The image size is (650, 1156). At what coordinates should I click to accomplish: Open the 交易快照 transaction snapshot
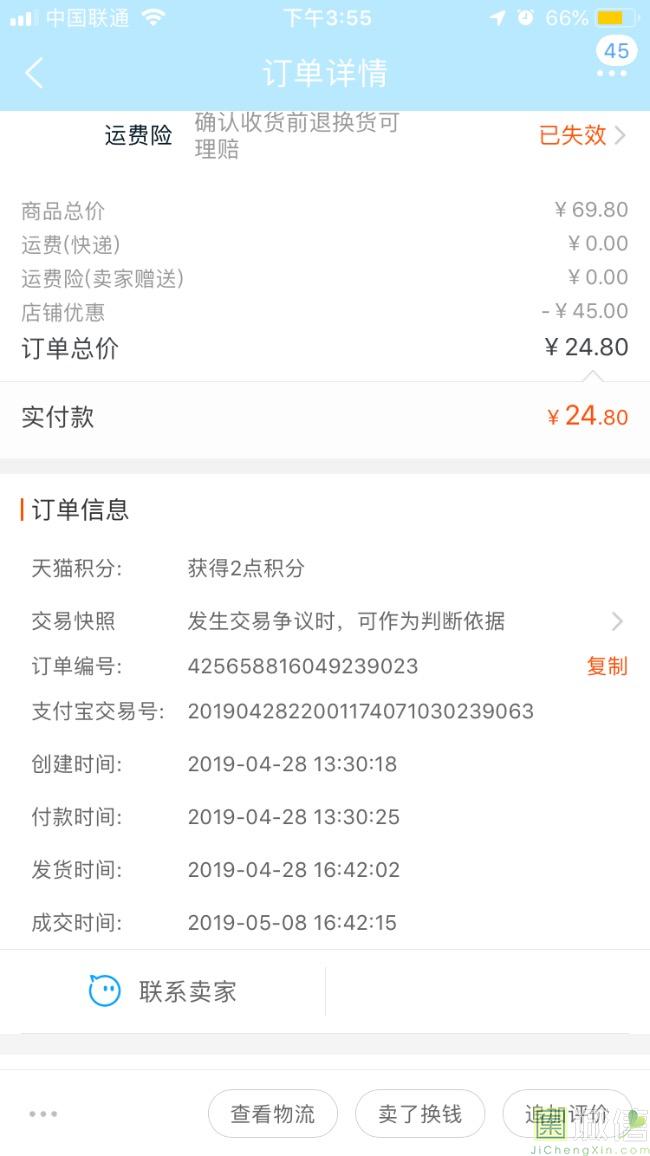pos(325,621)
